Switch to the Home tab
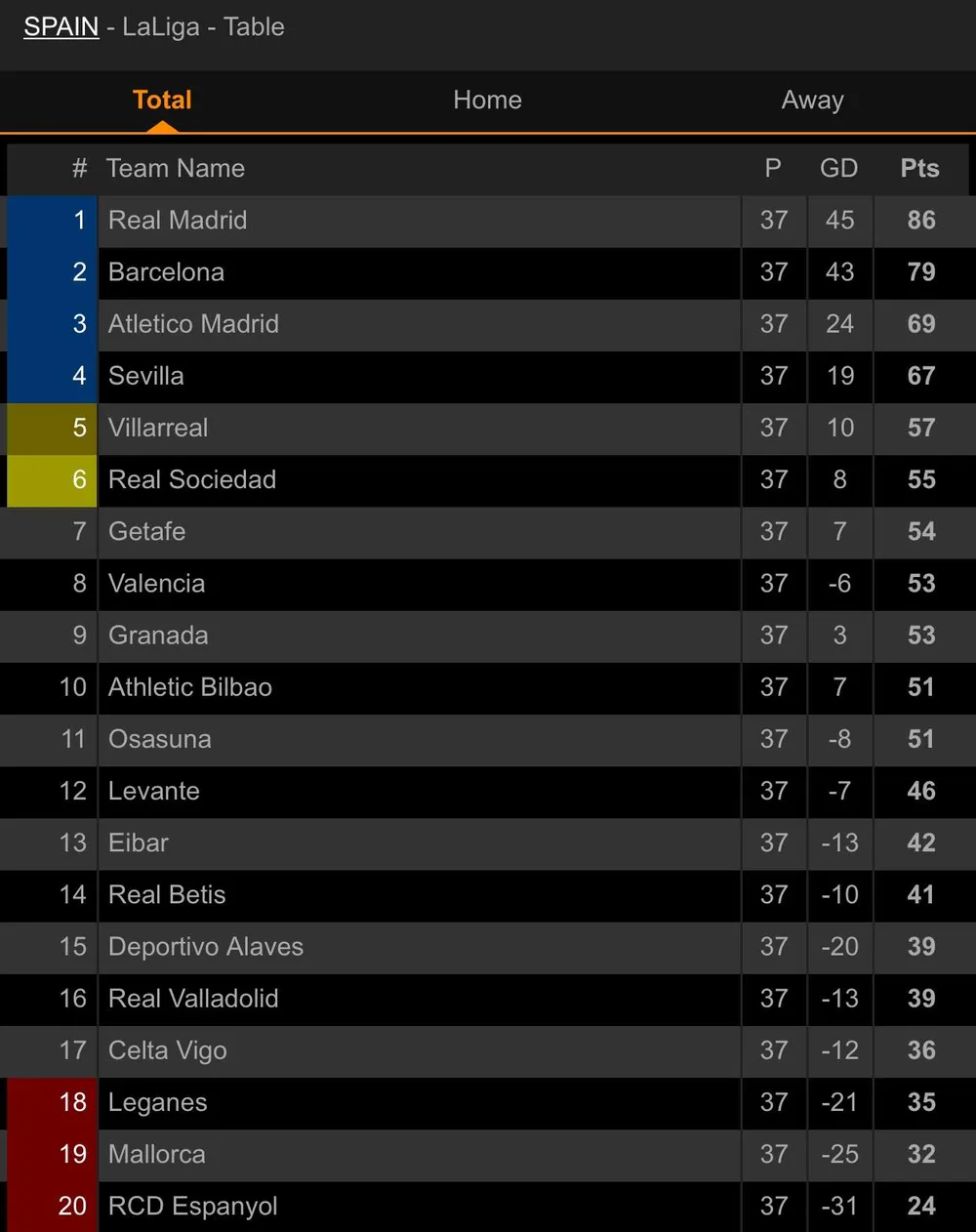The image size is (976, 1232). tap(487, 100)
